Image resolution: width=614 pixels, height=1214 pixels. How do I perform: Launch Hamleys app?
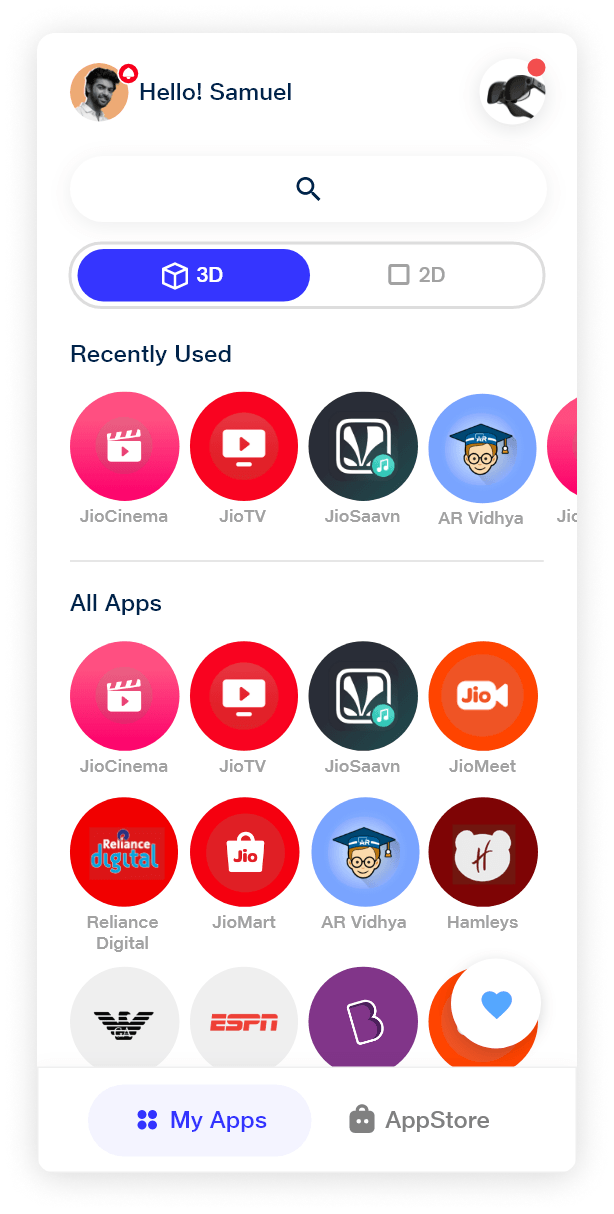483,852
